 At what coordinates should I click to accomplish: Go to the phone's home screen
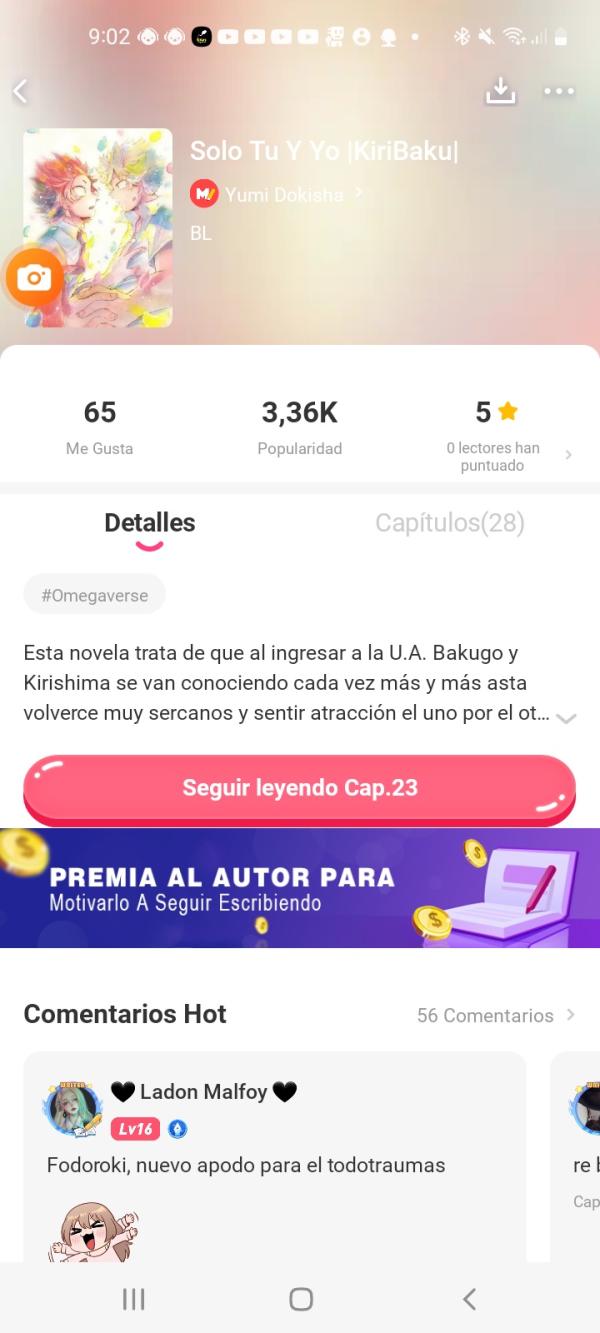300,1299
